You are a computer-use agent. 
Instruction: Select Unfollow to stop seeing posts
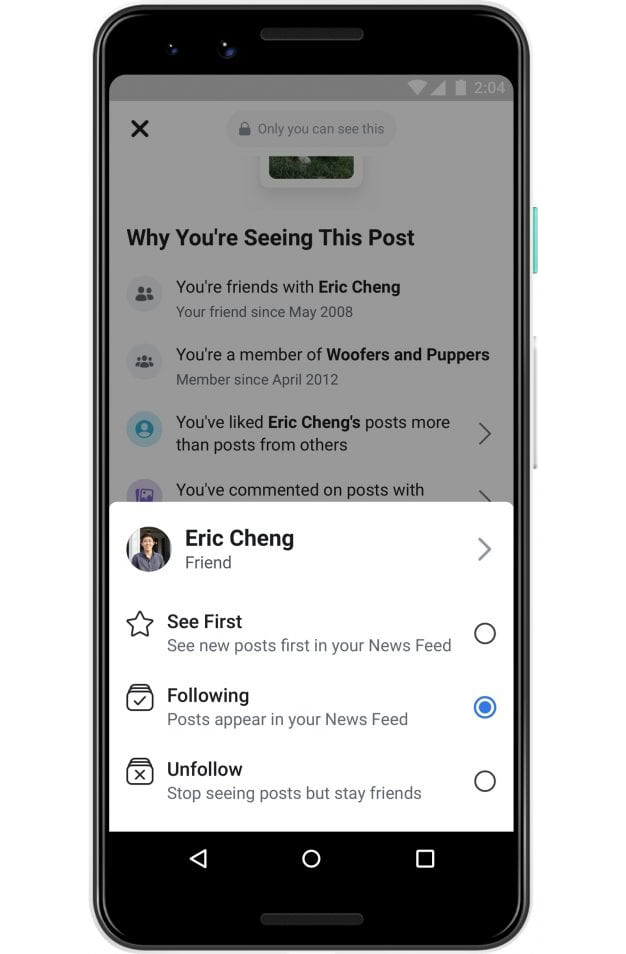coord(484,781)
